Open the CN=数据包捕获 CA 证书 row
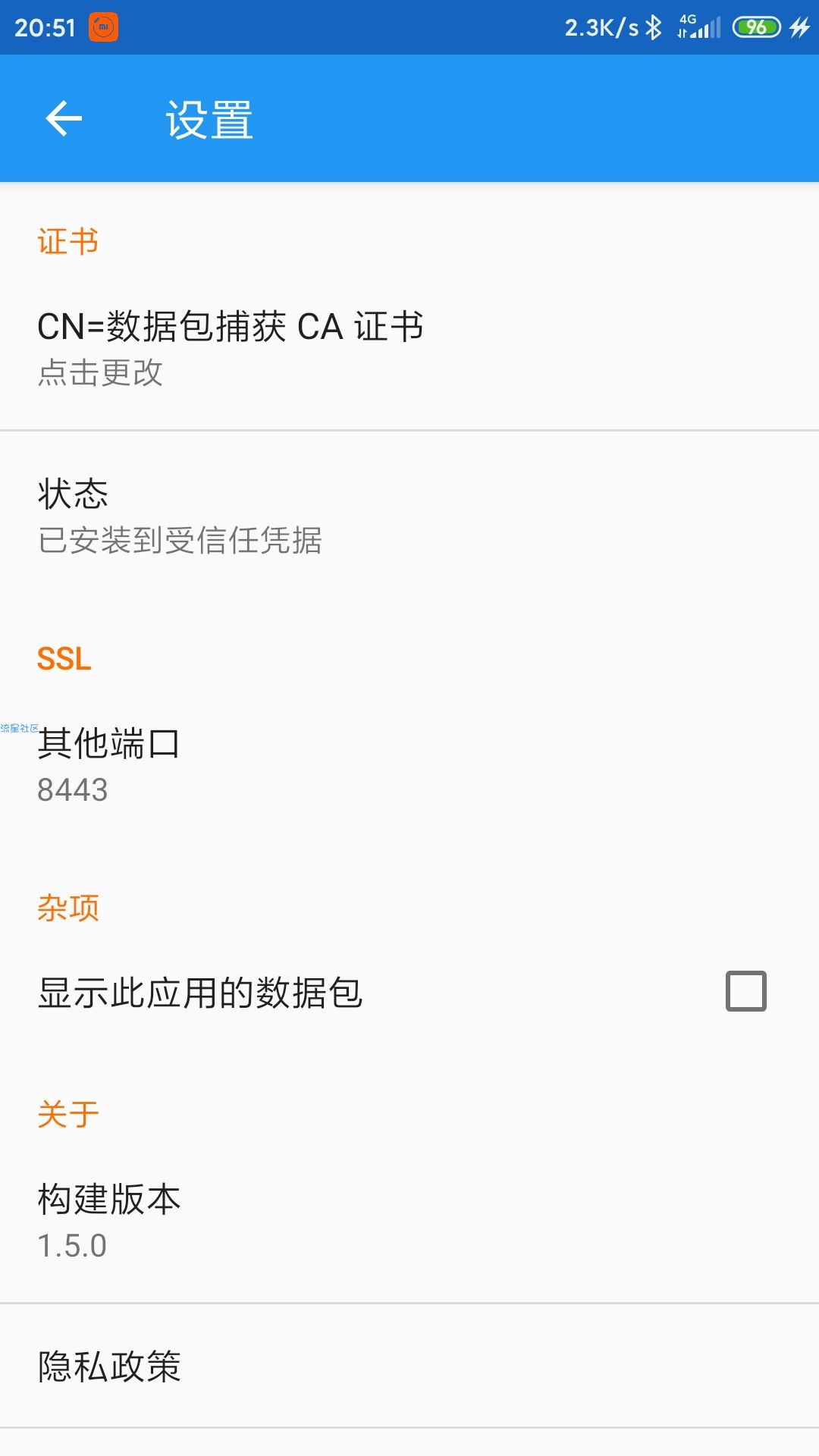 click(409, 349)
